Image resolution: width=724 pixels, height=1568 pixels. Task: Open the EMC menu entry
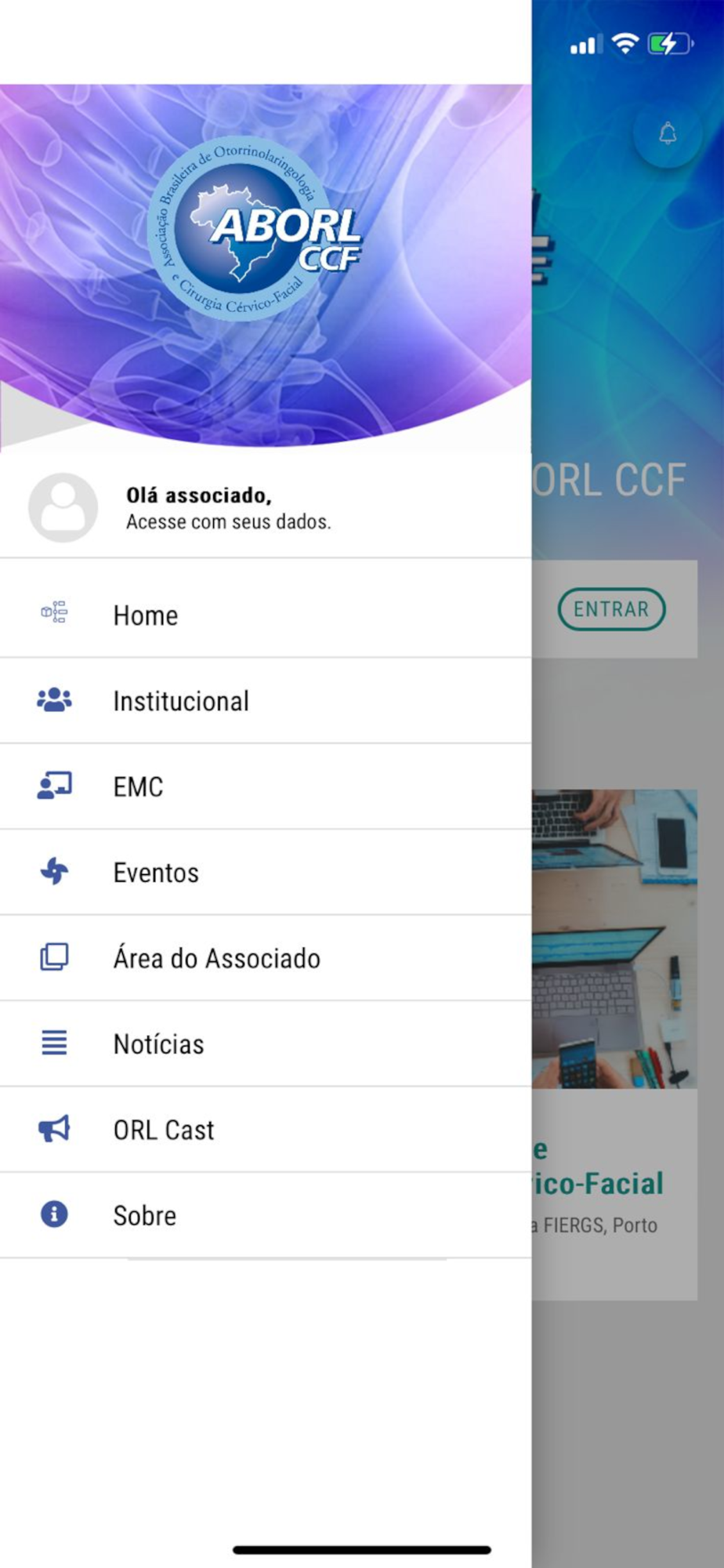coord(139,786)
